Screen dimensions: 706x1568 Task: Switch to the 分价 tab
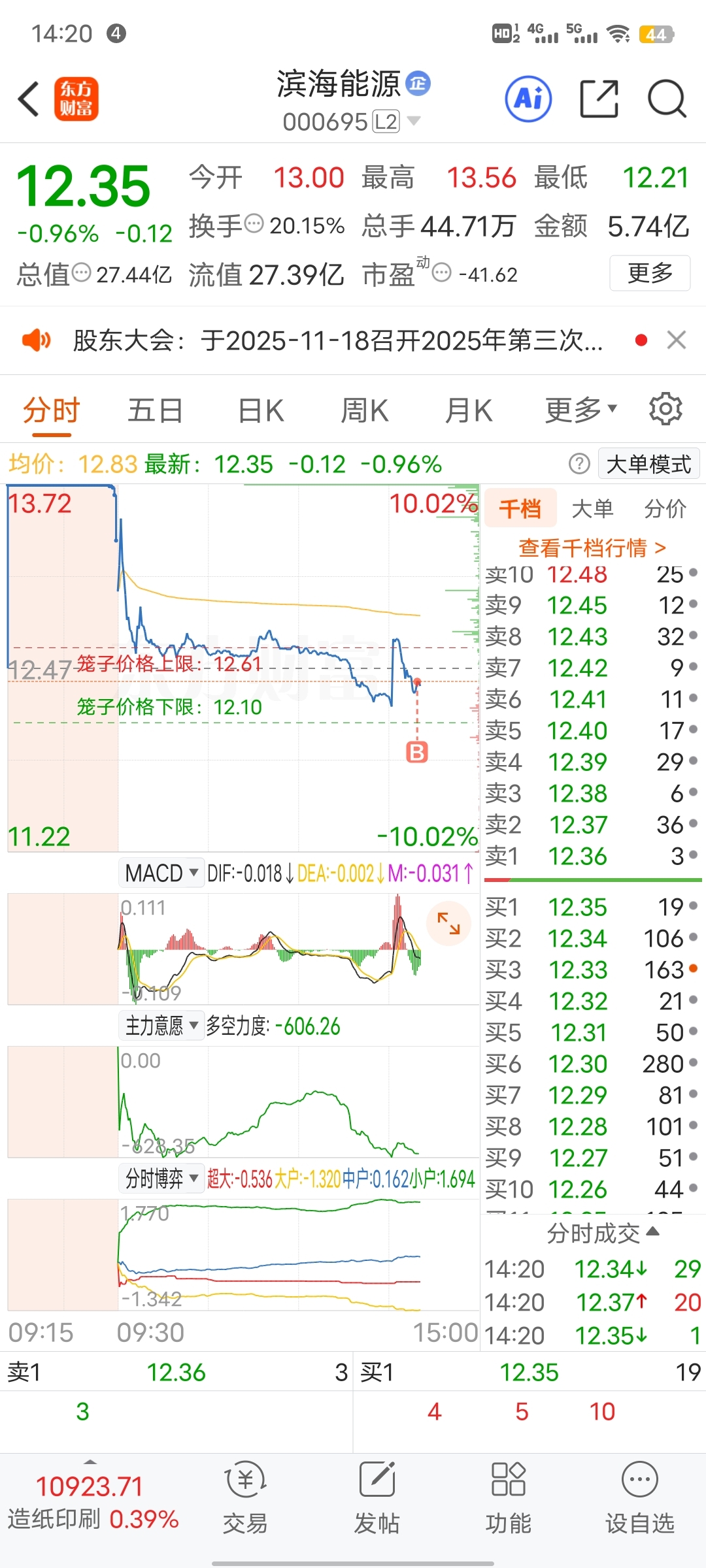coord(665,508)
